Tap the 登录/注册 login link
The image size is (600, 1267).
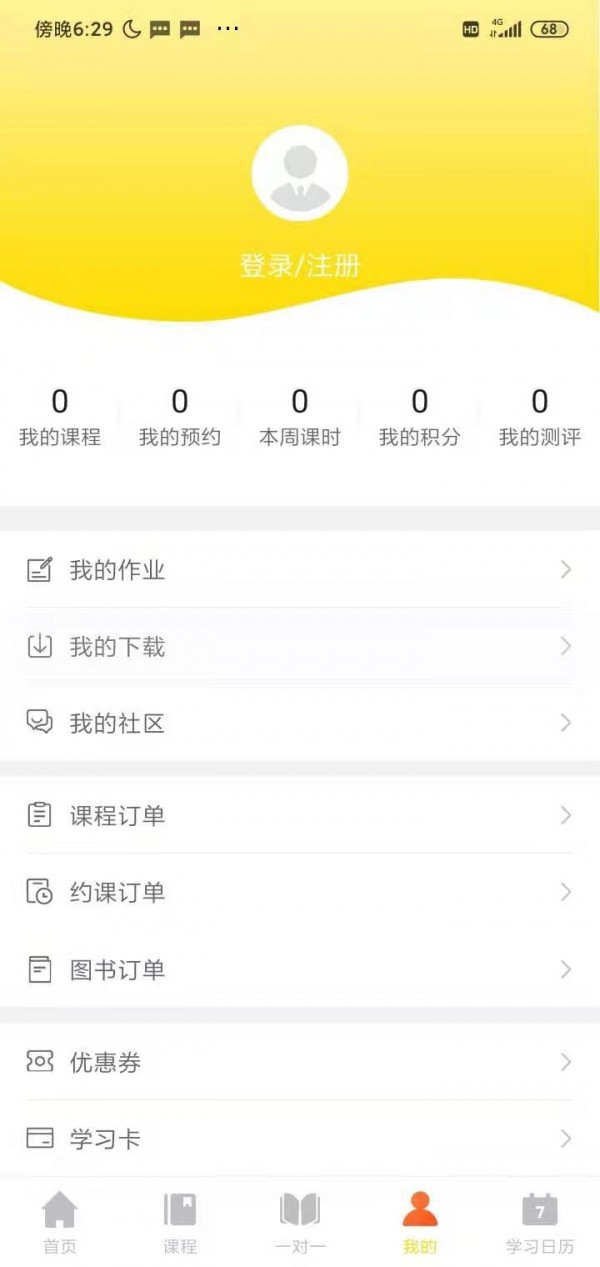coord(300,266)
